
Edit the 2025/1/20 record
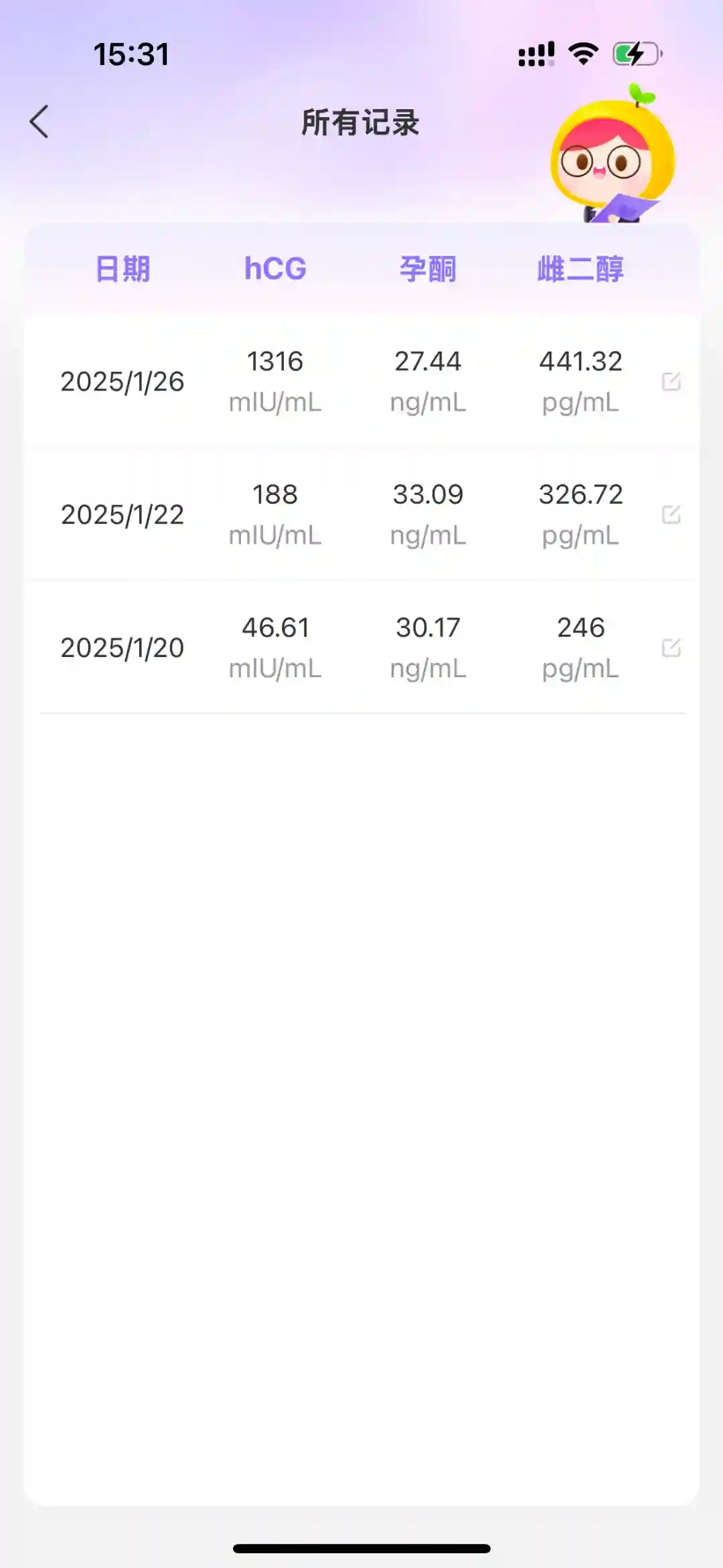click(x=671, y=648)
